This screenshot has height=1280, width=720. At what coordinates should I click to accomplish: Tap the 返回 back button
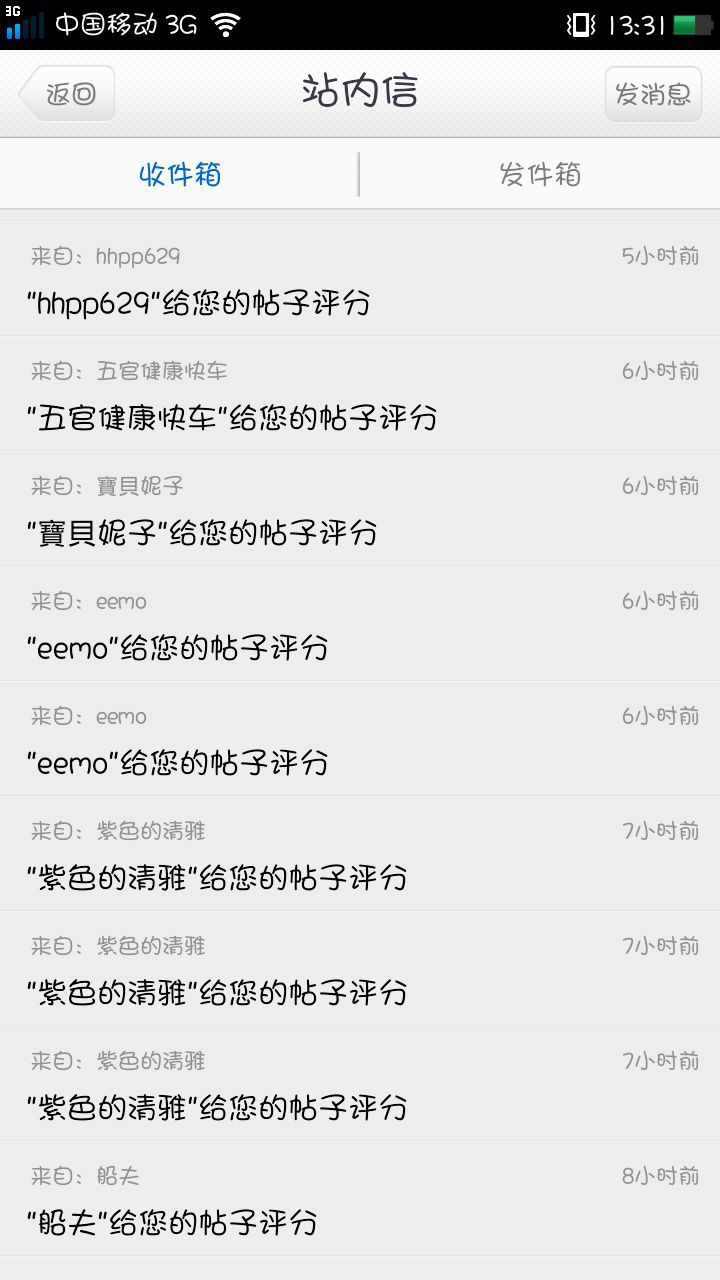pos(66,94)
